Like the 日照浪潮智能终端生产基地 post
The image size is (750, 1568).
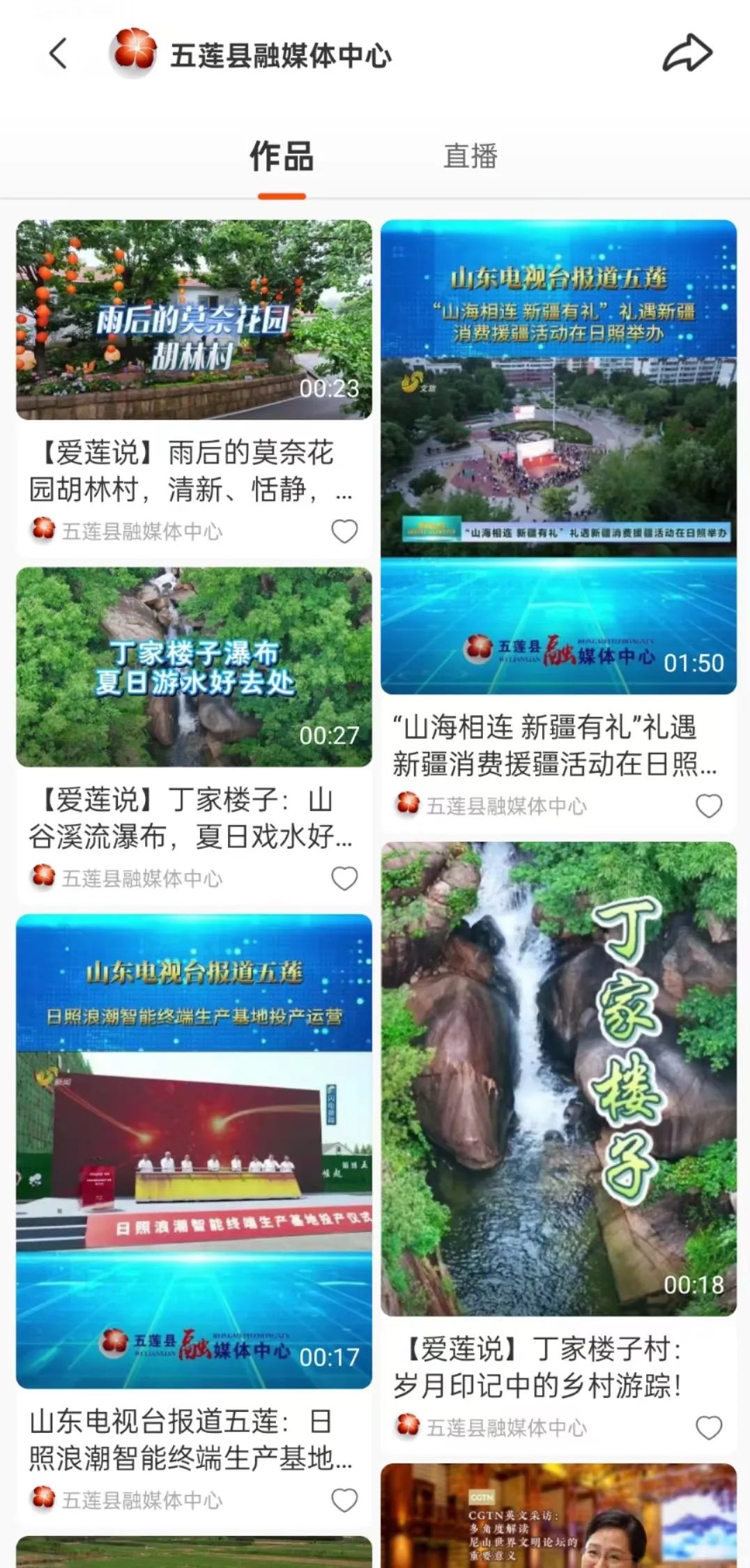344,1500
